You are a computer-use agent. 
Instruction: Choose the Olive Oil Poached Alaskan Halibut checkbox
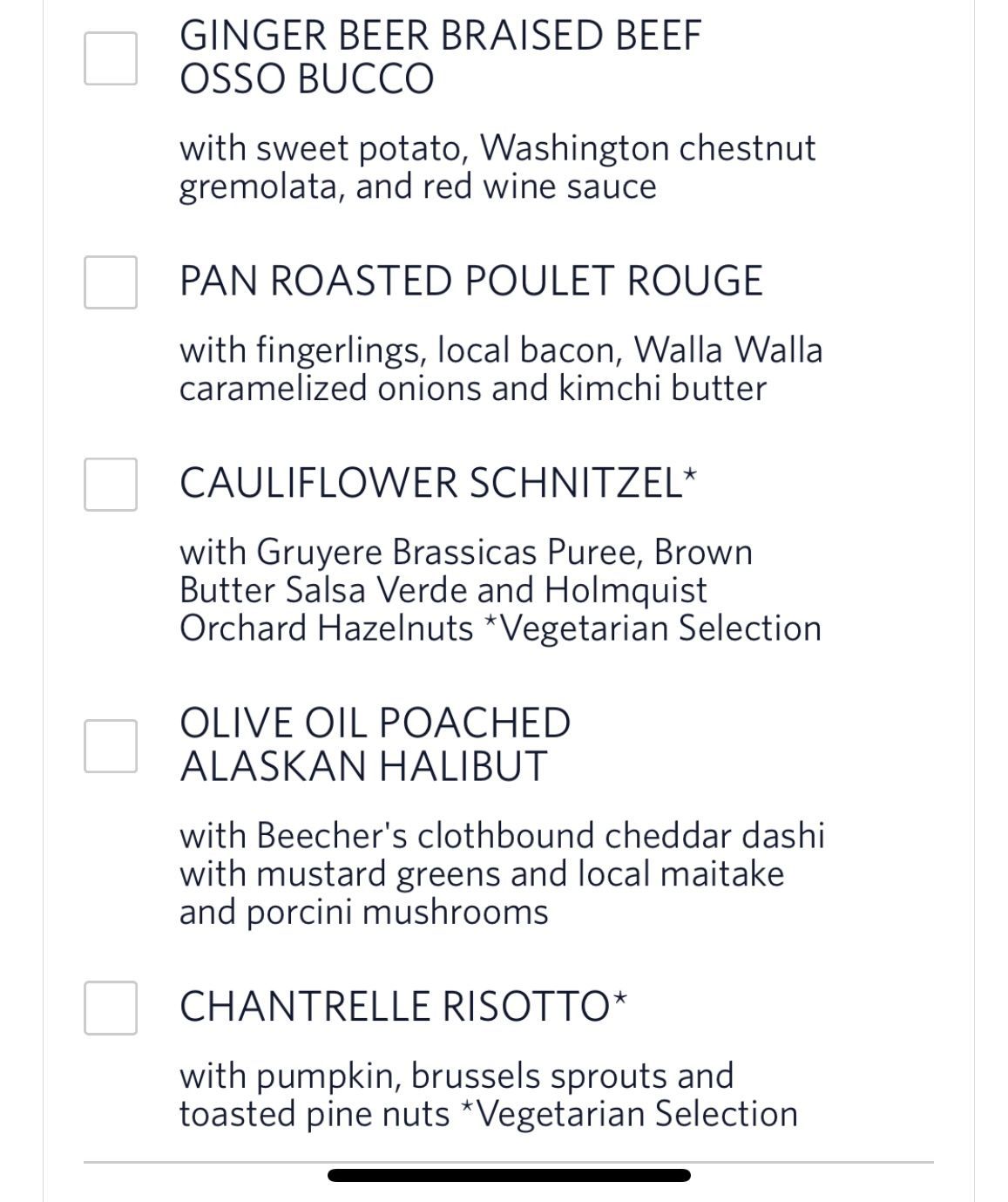pyautogui.click(x=111, y=746)
